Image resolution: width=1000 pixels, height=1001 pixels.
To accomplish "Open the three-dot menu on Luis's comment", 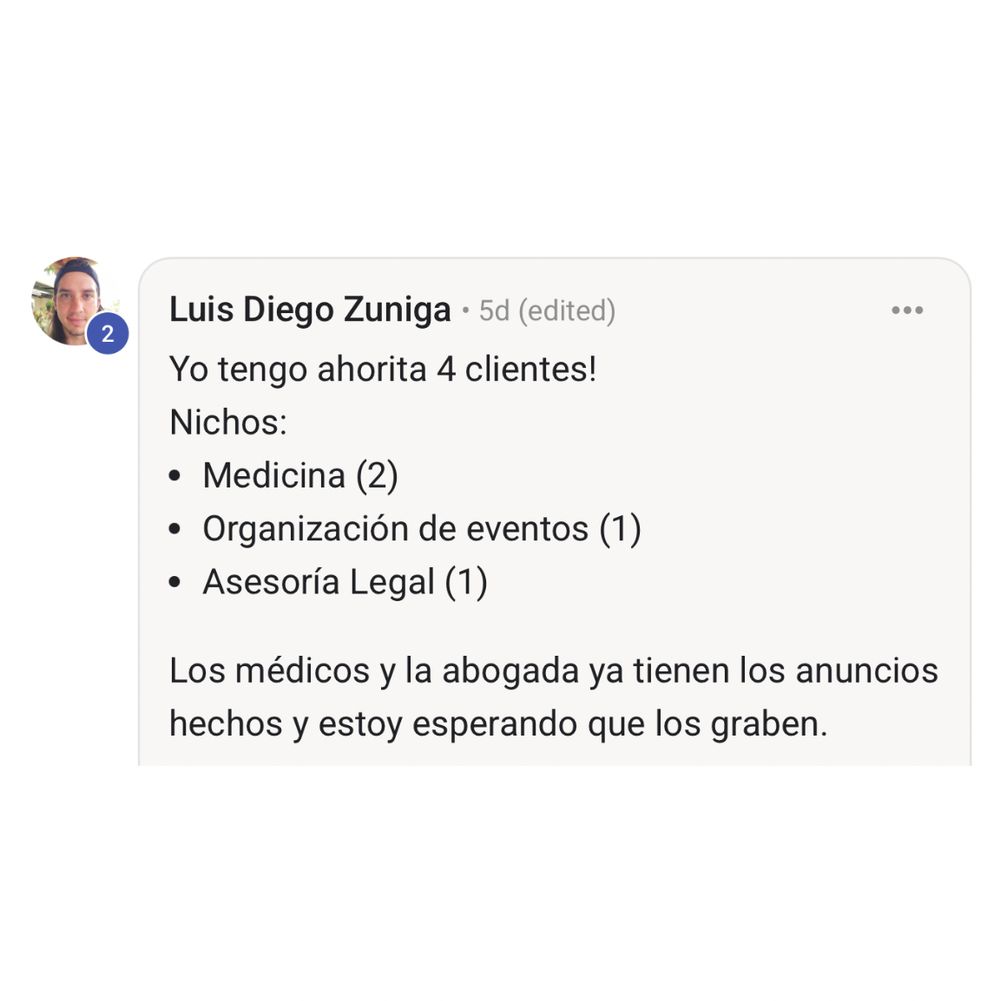I will point(907,310).
